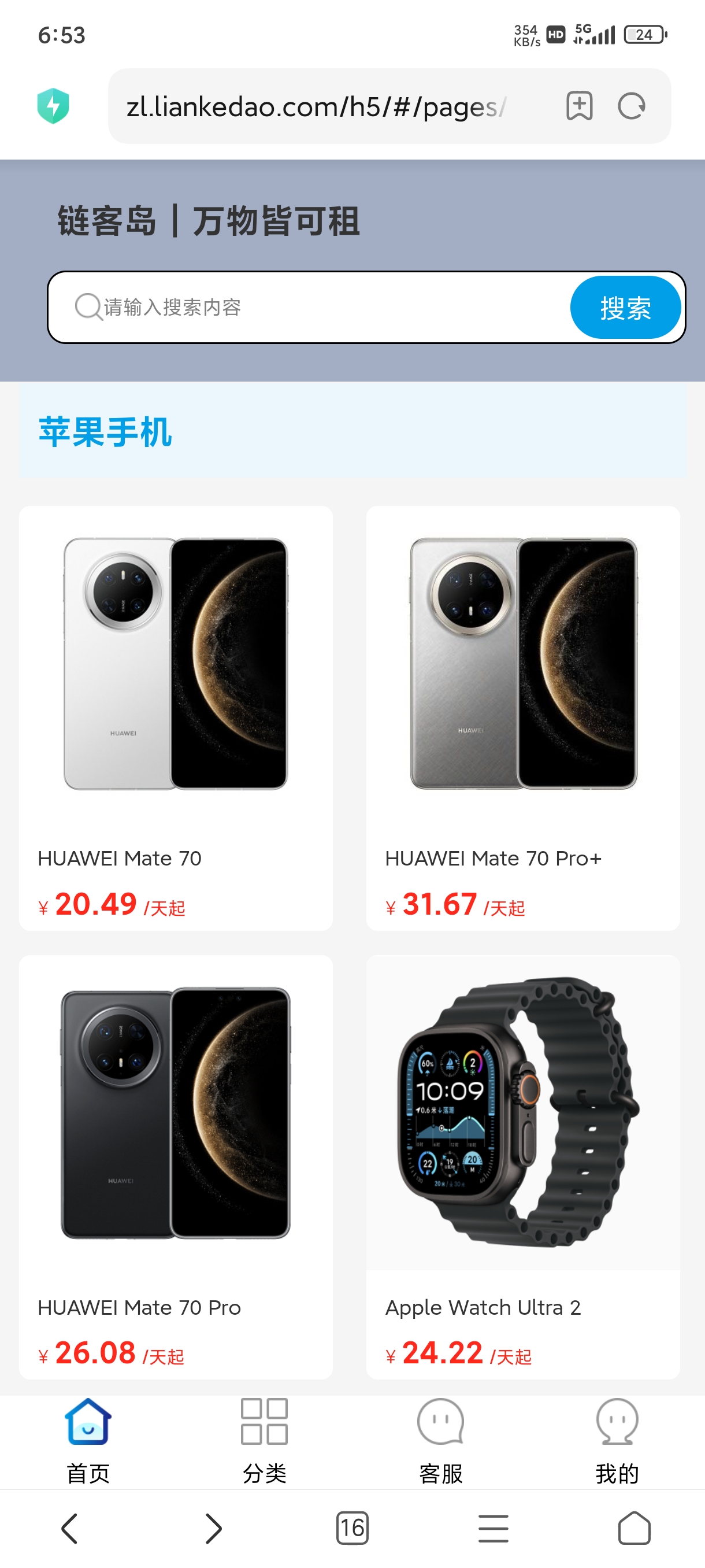Image resolution: width=705 pixels, height=1568 pixels.
Task: Open the HUAWEI Mate 70 product card
Action: 176,718
